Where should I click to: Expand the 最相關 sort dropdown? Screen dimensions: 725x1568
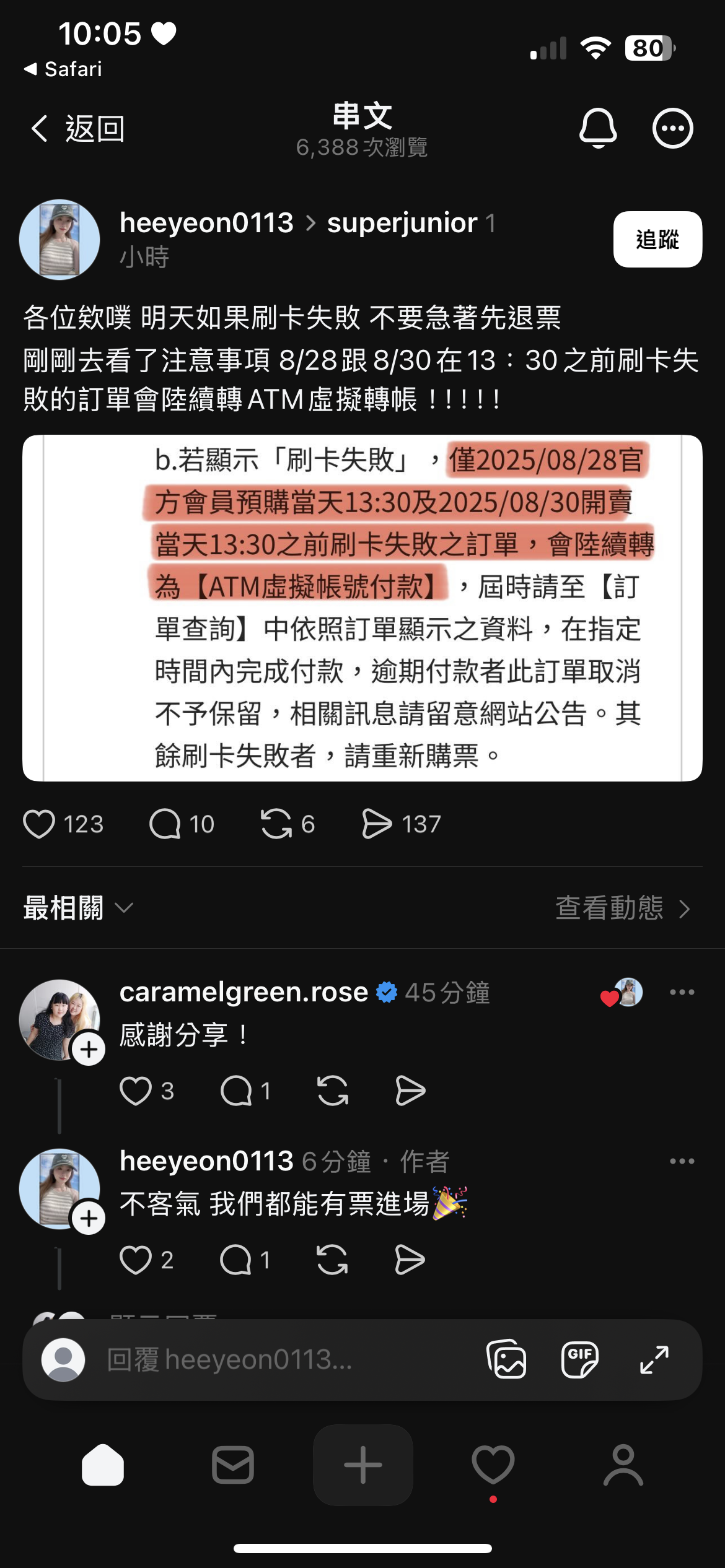[x=78, y=908]
